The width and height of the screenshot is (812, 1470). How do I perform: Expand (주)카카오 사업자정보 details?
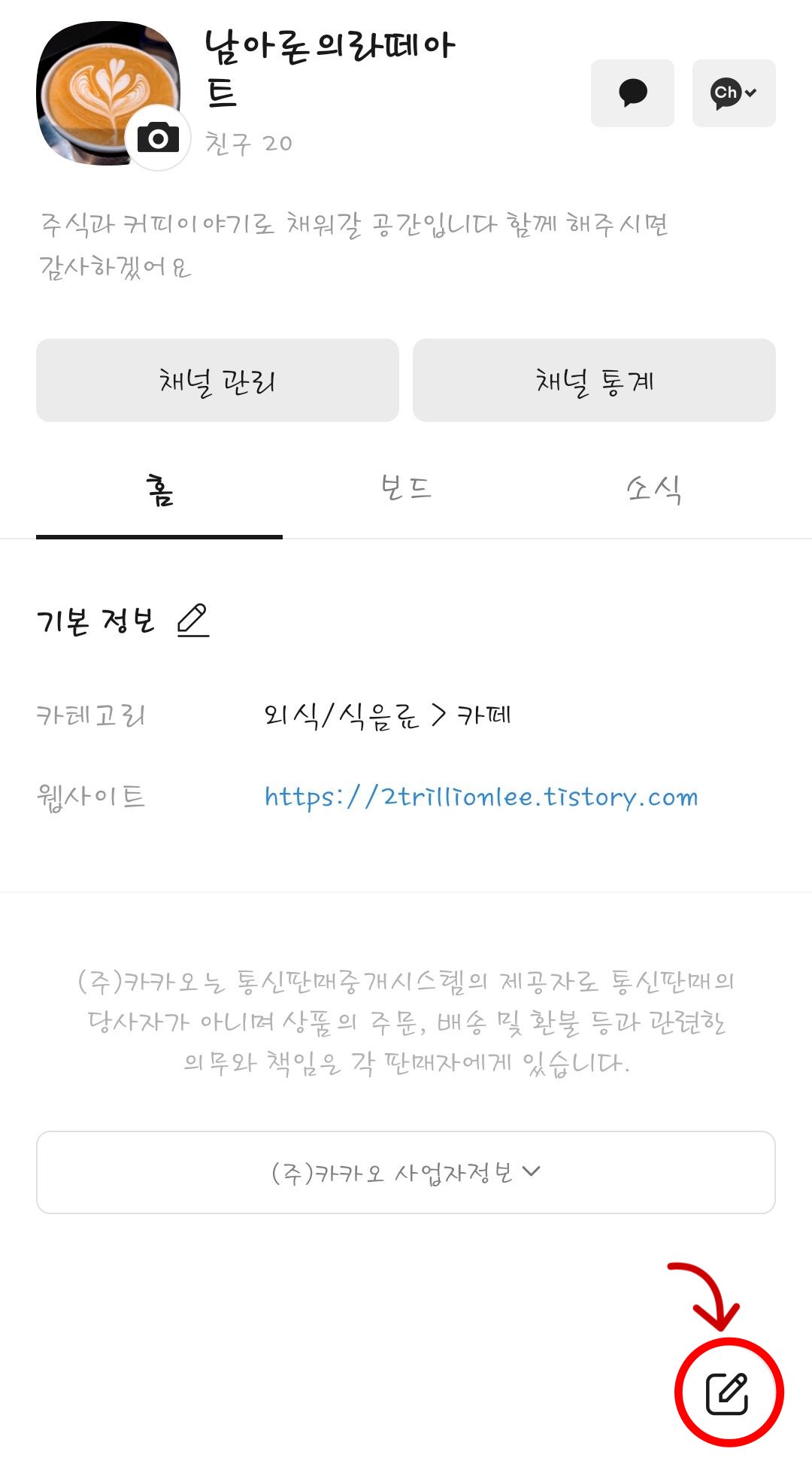tap(406, 1172)
